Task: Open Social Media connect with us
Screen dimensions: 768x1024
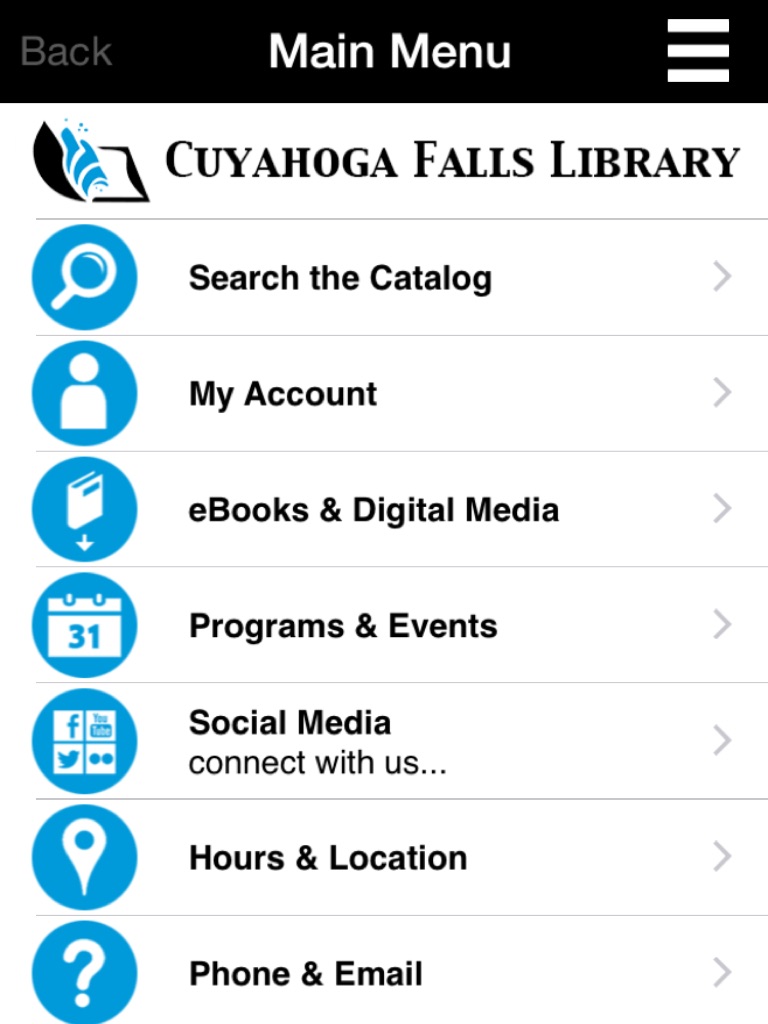Action: tap(317, 741)
